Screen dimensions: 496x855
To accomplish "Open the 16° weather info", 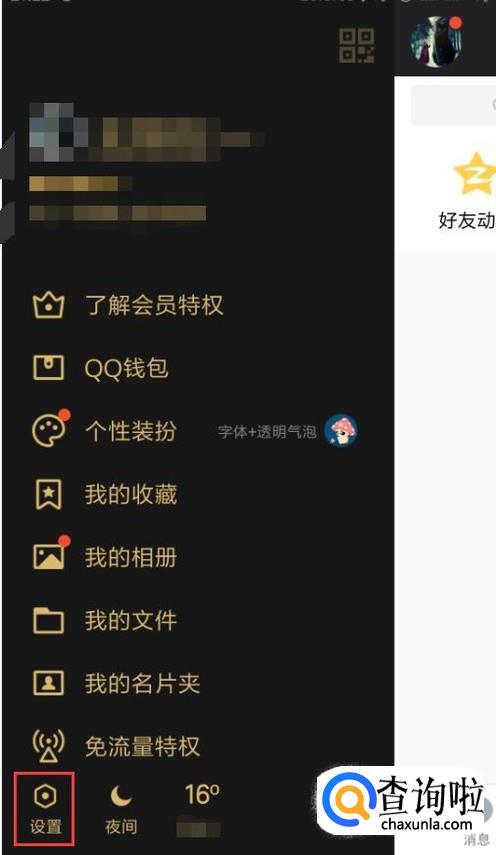I will [201, 810].
